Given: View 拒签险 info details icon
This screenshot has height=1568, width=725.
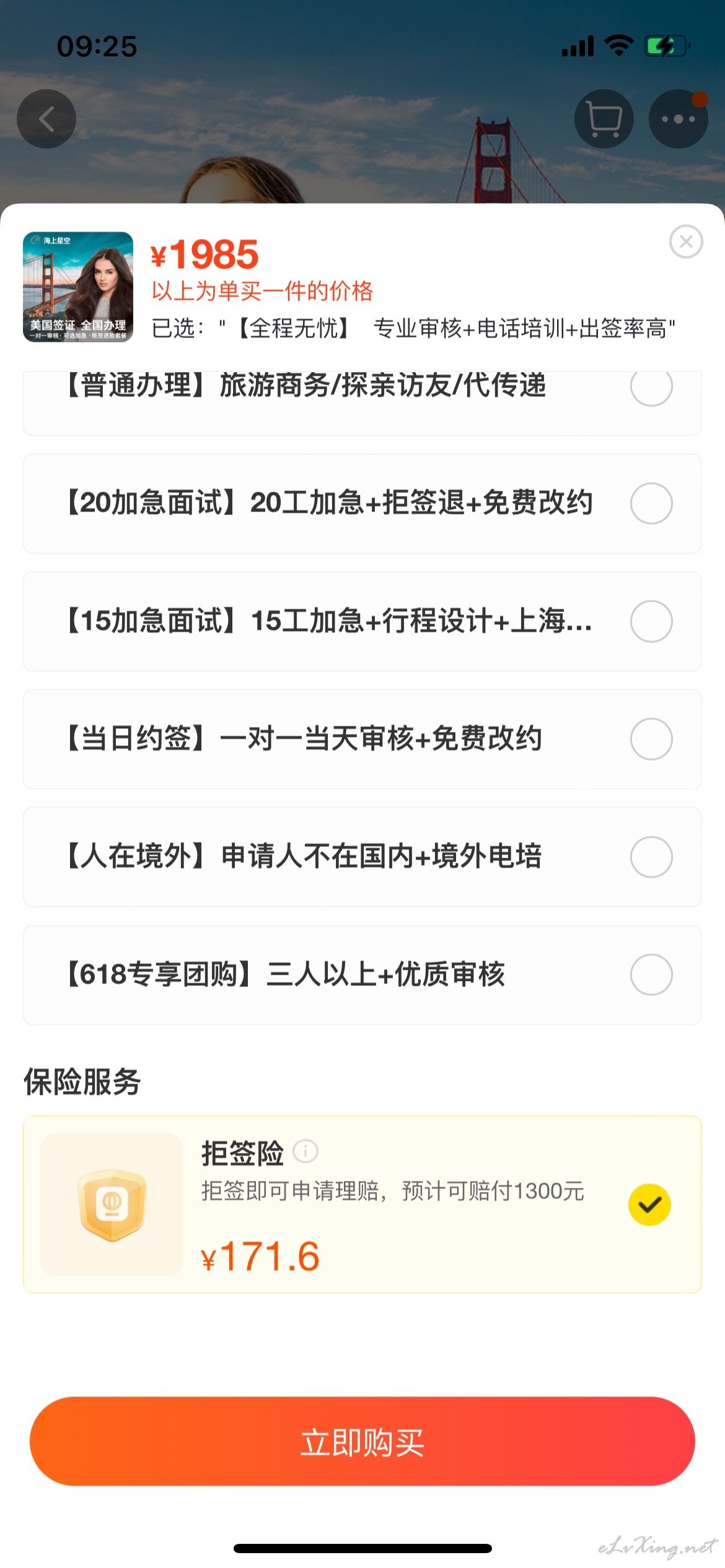Looking at the screenshot, I should point(305,1151).
